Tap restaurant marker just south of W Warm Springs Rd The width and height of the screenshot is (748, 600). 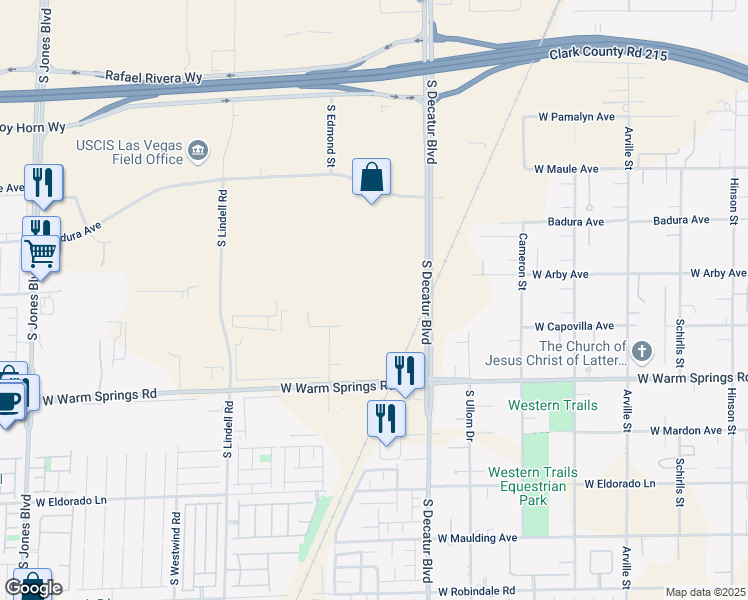tap(386, 419)
